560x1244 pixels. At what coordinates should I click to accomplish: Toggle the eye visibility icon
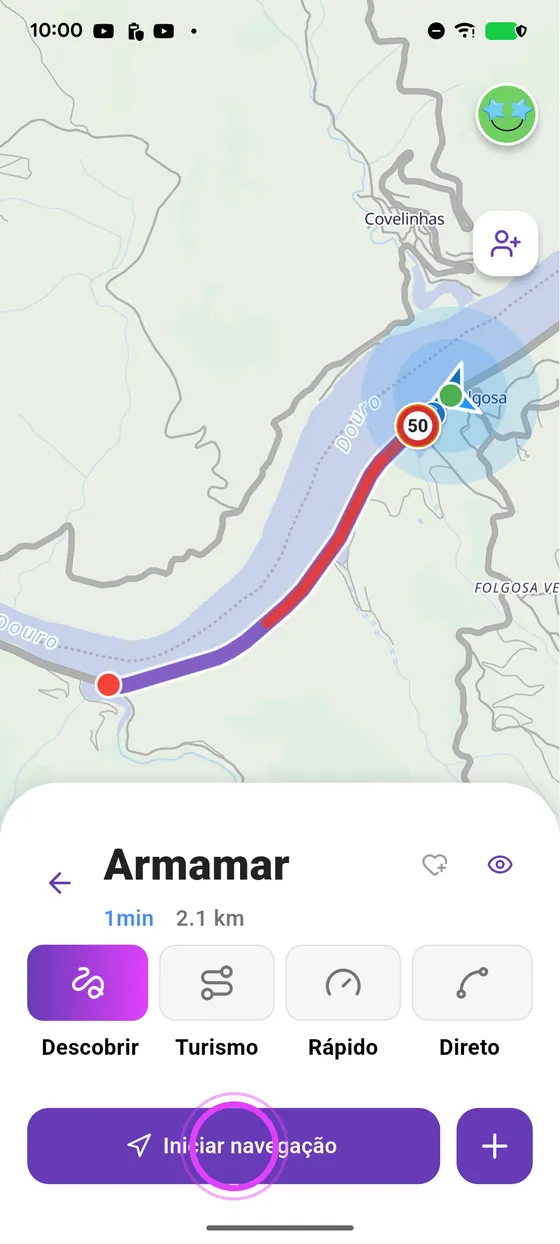coord(500,864)
